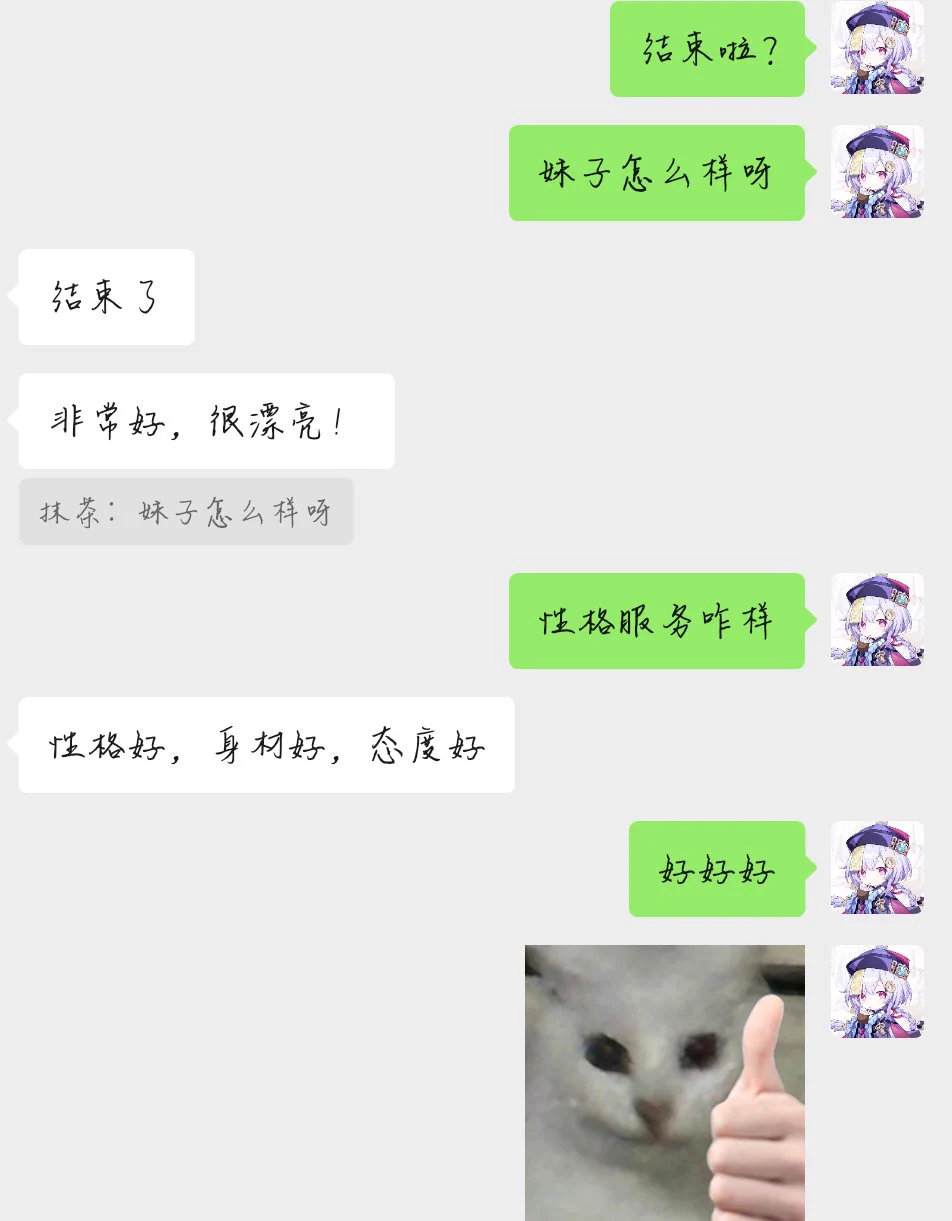Tap the quoted reply "抹茶:妹子怎么样呀"
Viewport: 952px width, 1221px height.
pyautogui.click(x=186, y=512)
